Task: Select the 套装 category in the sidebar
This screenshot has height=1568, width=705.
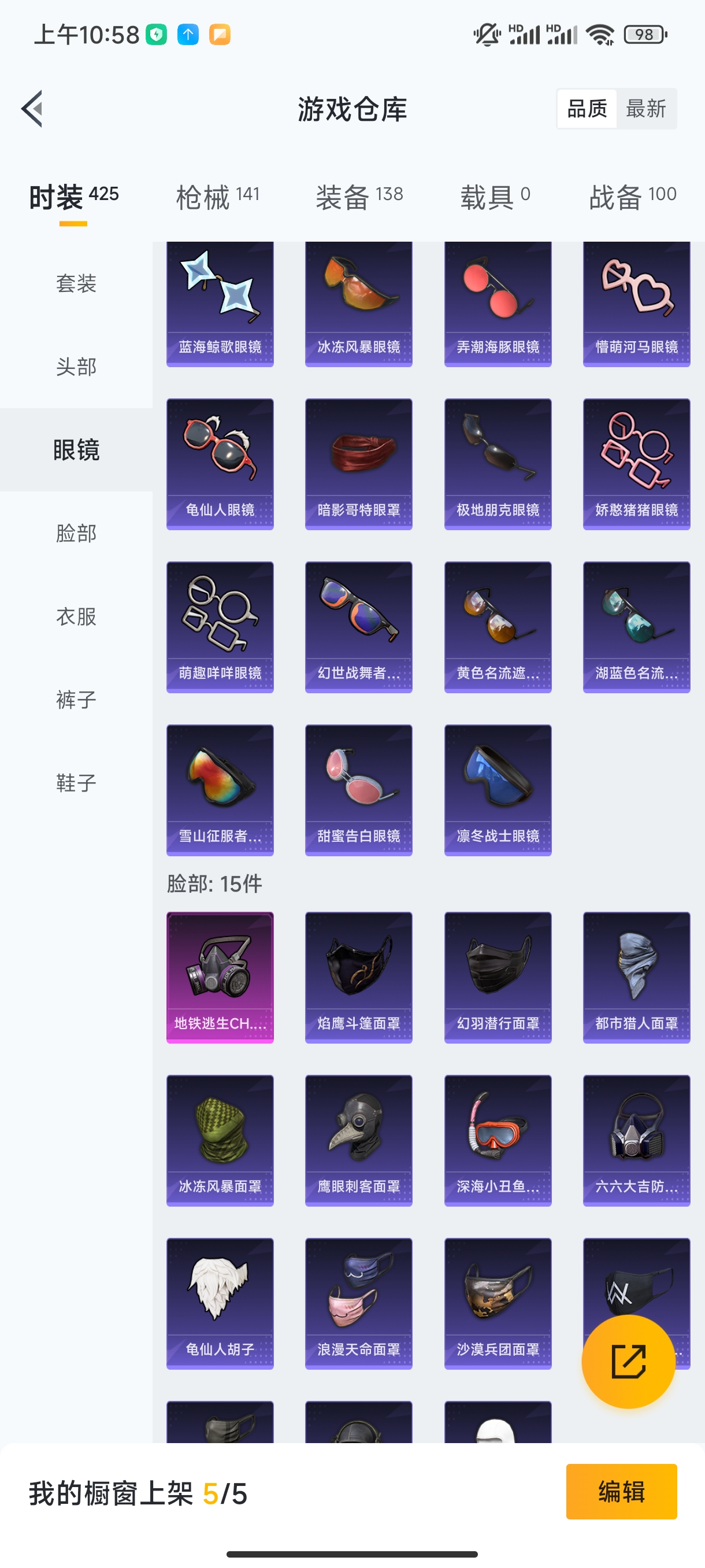Action: [x=76, y=284]
